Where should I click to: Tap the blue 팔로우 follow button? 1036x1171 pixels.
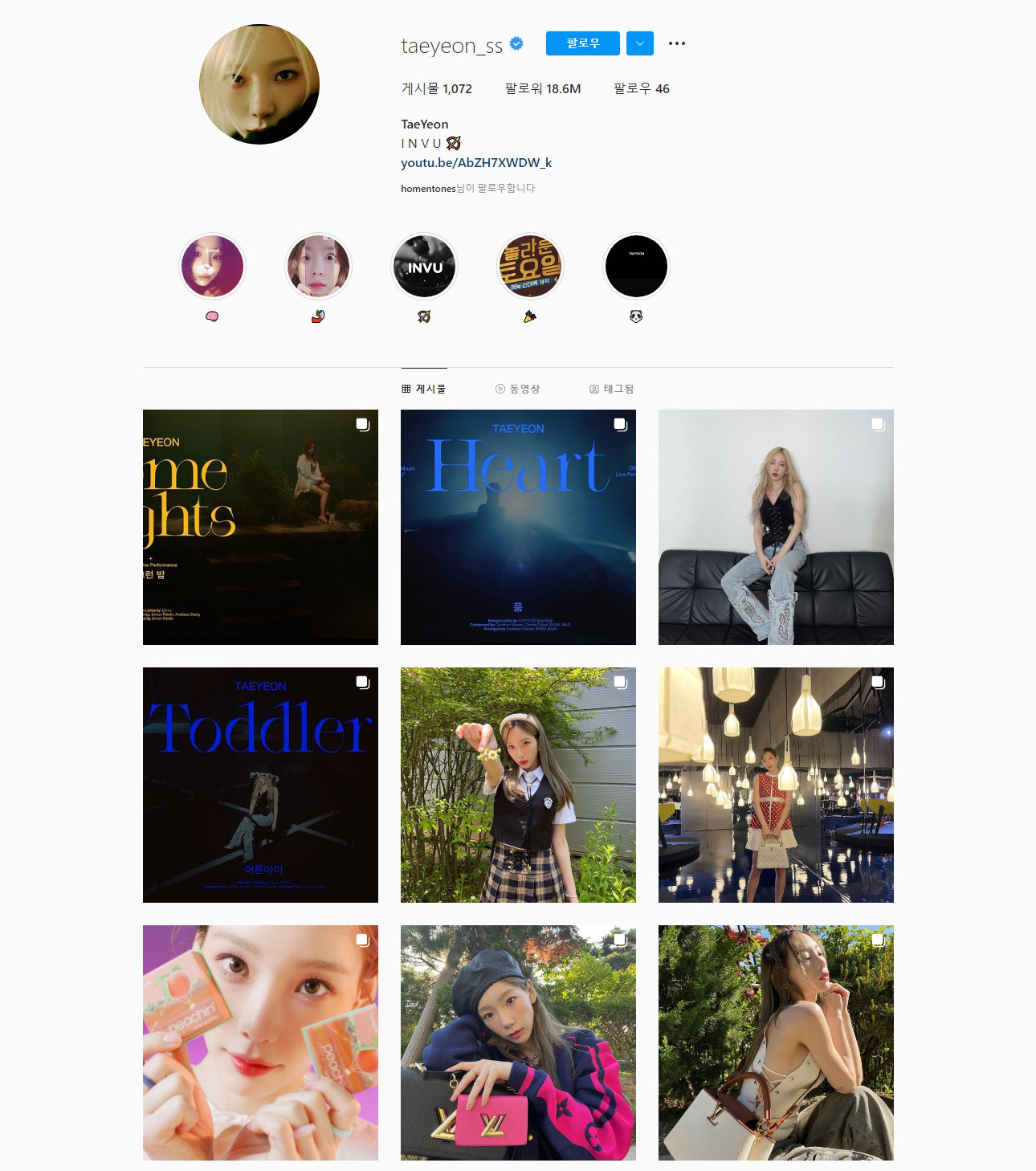582,43
